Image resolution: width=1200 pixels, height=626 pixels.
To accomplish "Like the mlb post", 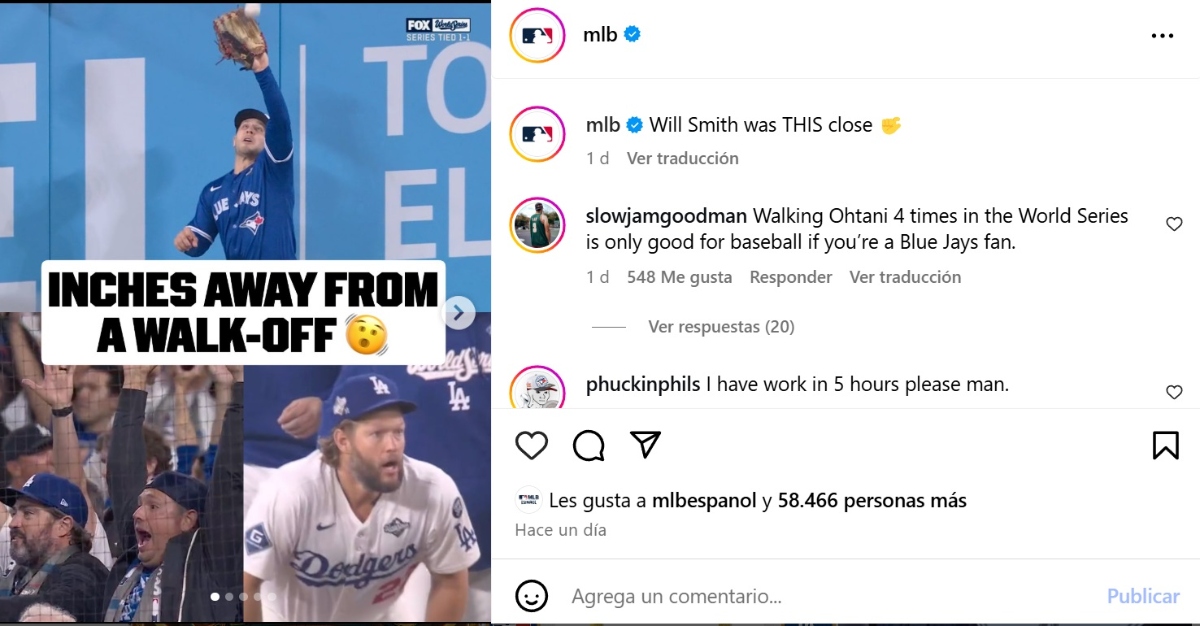I will pyautogui.click(x=531, y=445).
